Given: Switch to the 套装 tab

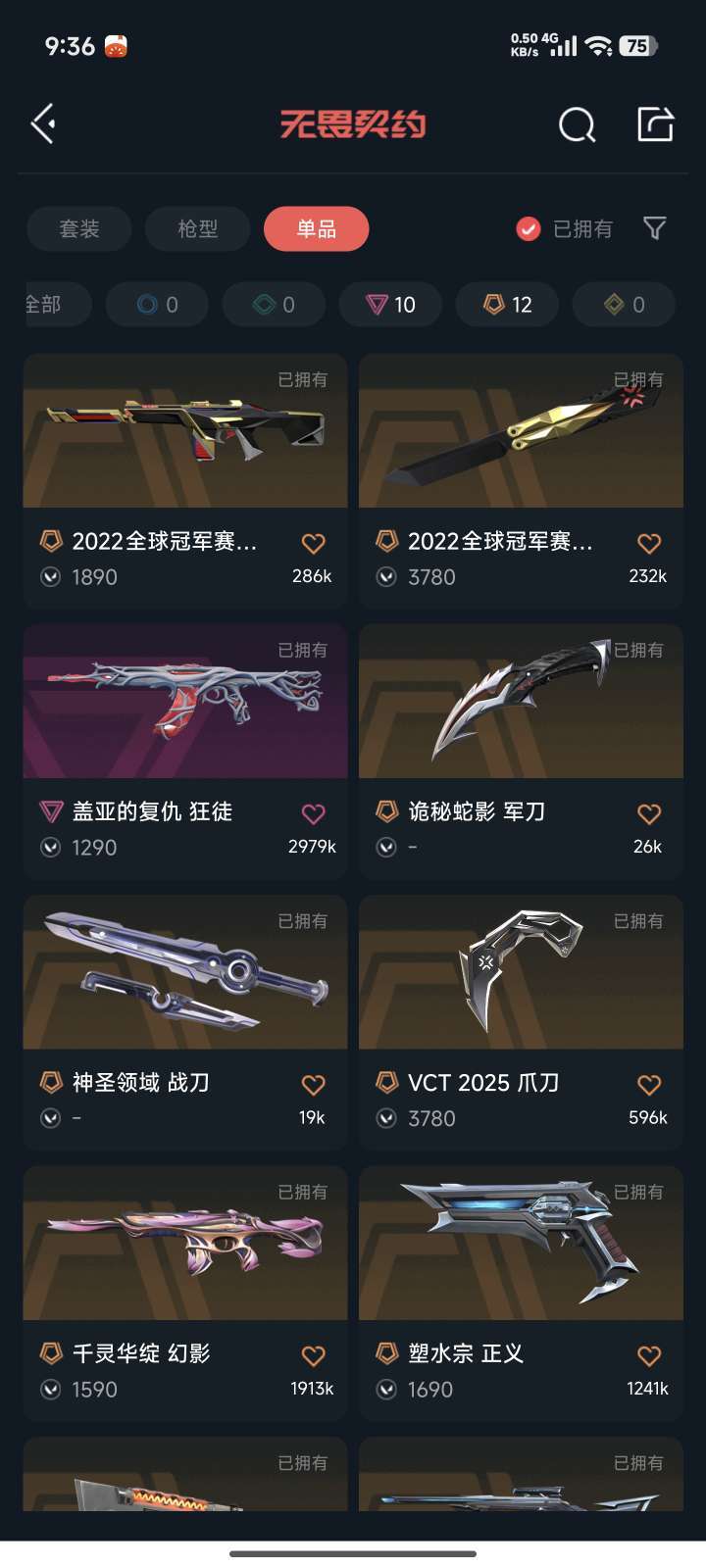Looking at the screenshot, I should (x=79, y=229).
